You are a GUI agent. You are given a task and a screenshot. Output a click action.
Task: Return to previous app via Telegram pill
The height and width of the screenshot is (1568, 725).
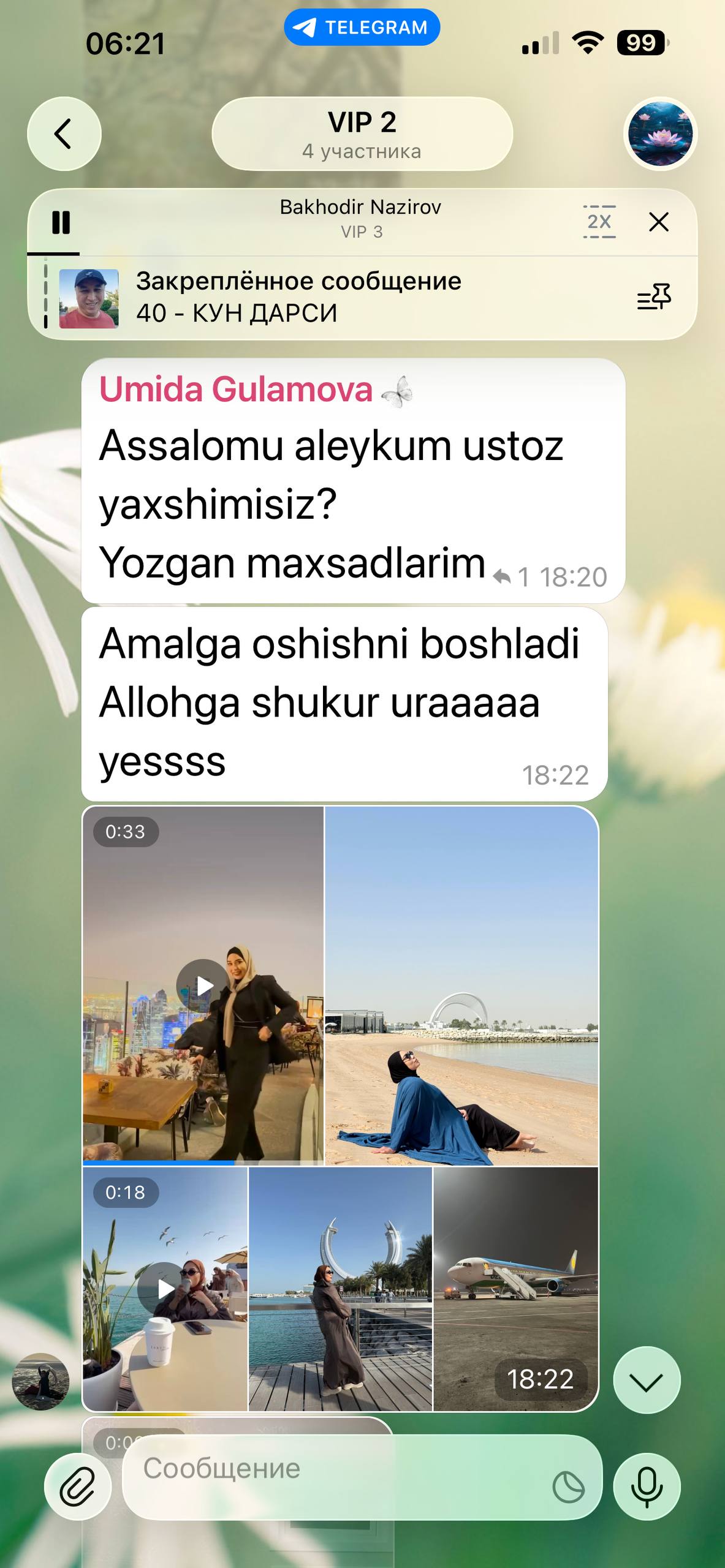point(362,28)
